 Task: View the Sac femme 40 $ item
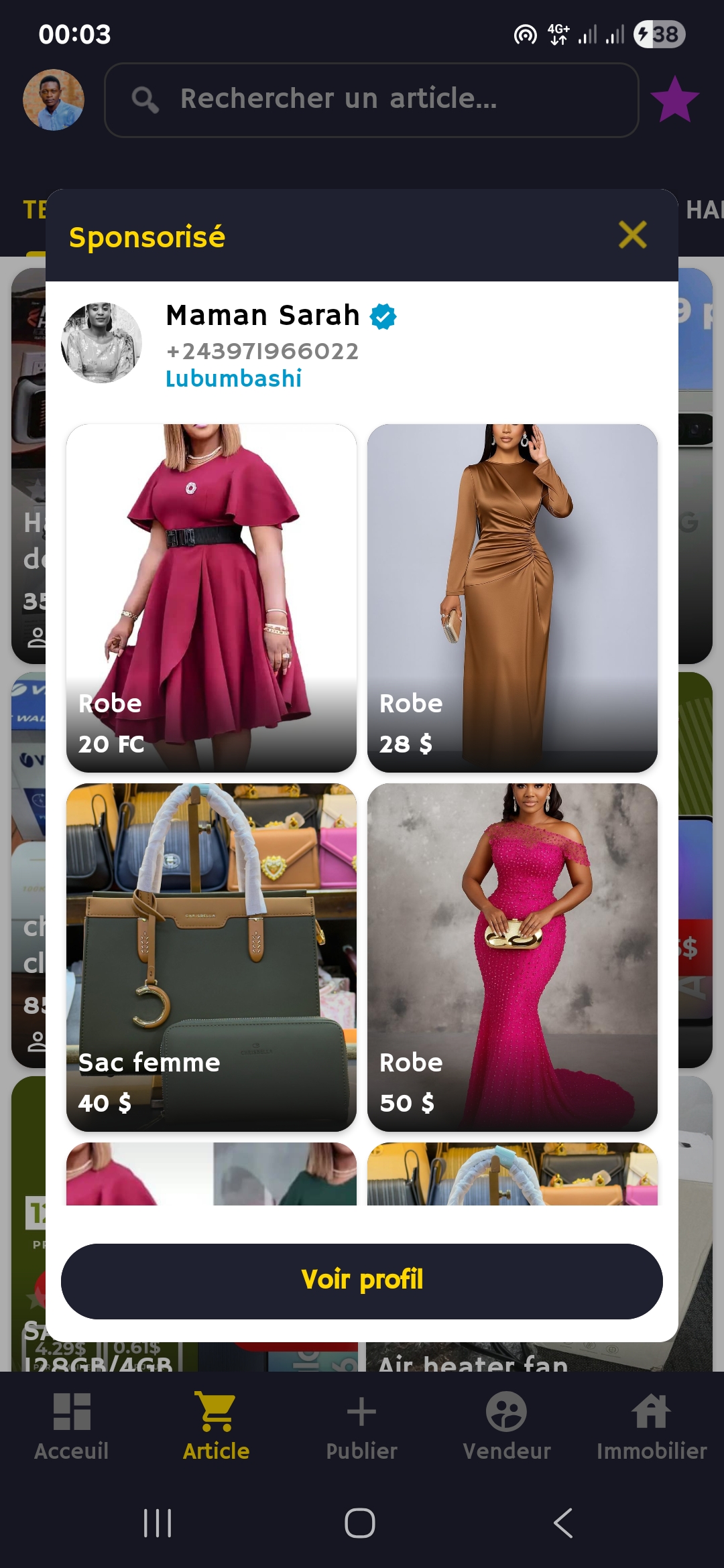[x=211, y=957]
